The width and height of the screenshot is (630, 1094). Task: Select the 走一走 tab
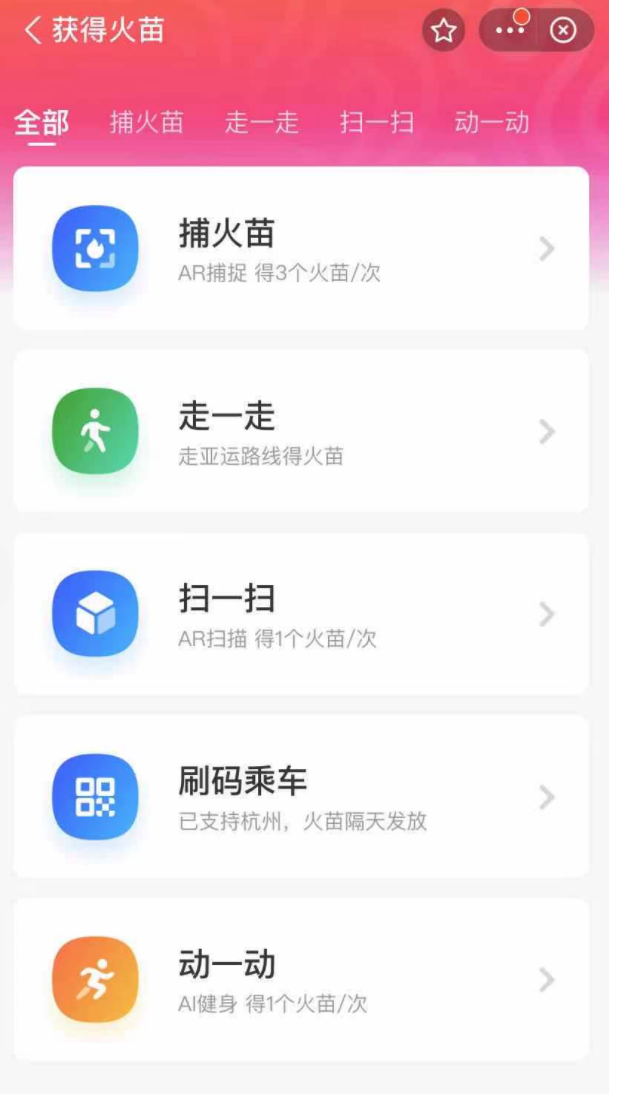(262, 123)
